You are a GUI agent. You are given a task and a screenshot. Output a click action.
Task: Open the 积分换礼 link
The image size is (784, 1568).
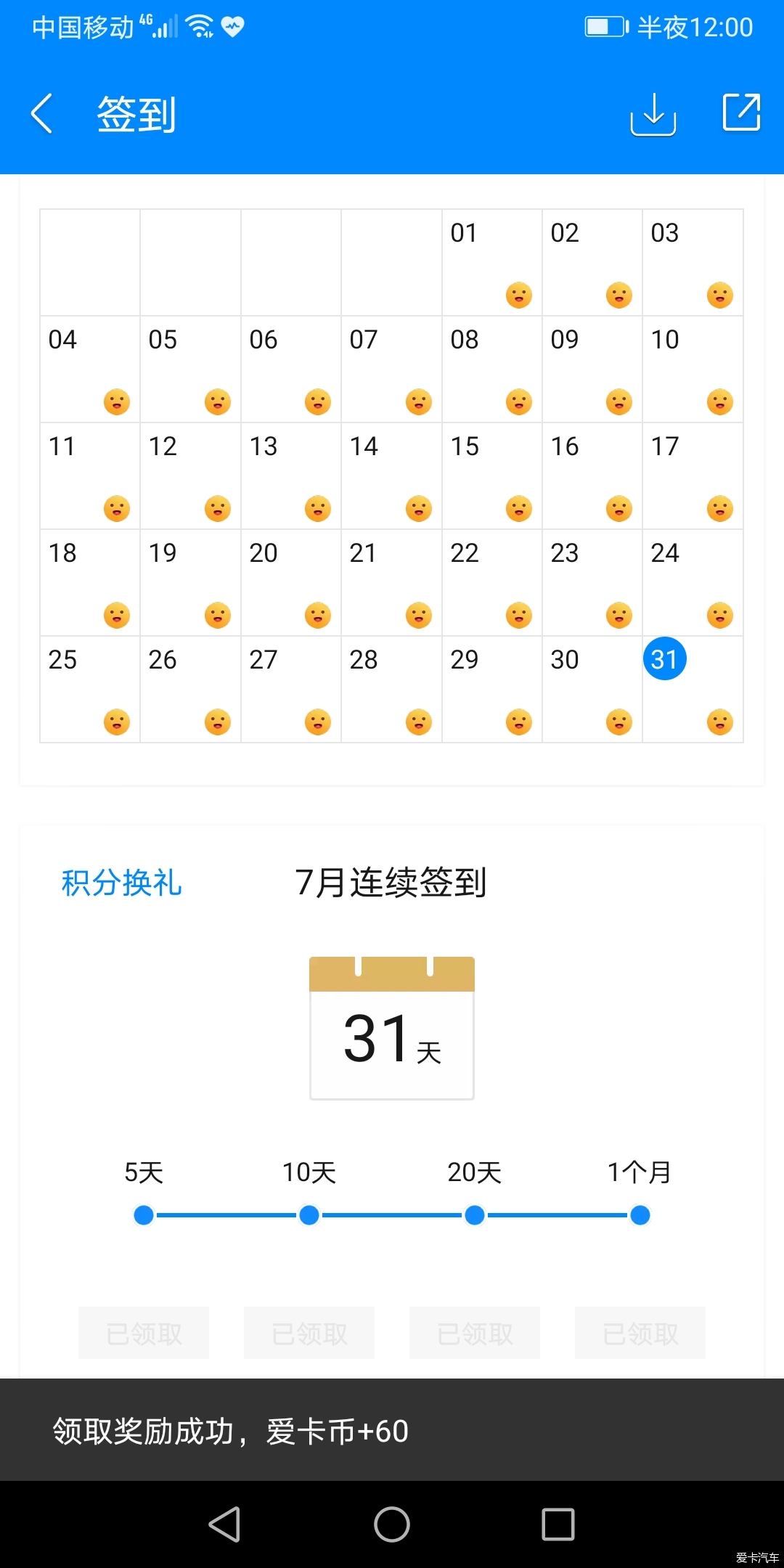(121, 883)
